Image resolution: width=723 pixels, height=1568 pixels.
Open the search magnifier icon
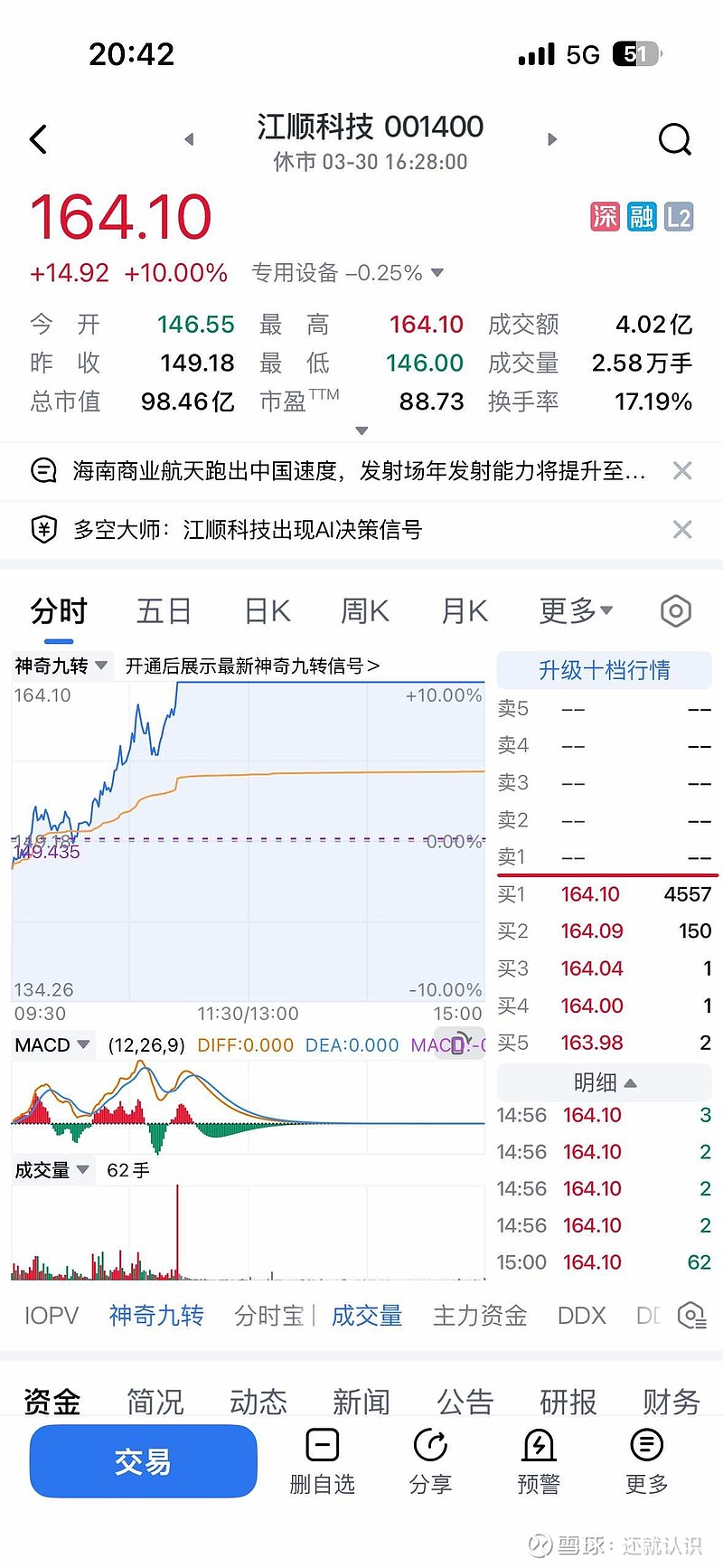coord(674,139)
